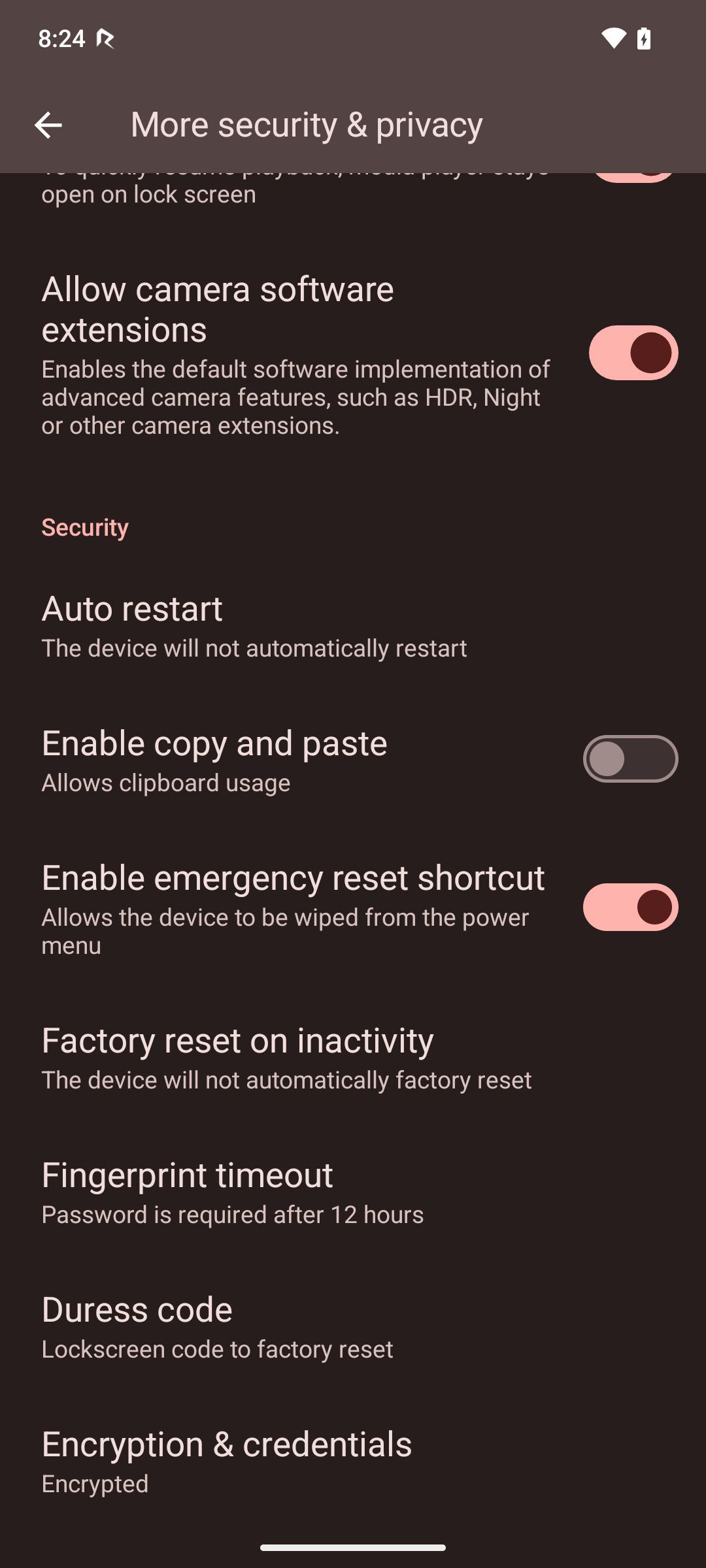This screenshot has width=706, height=1568.
Task: Go back from More security & privacy
Action: click(48, 125)
